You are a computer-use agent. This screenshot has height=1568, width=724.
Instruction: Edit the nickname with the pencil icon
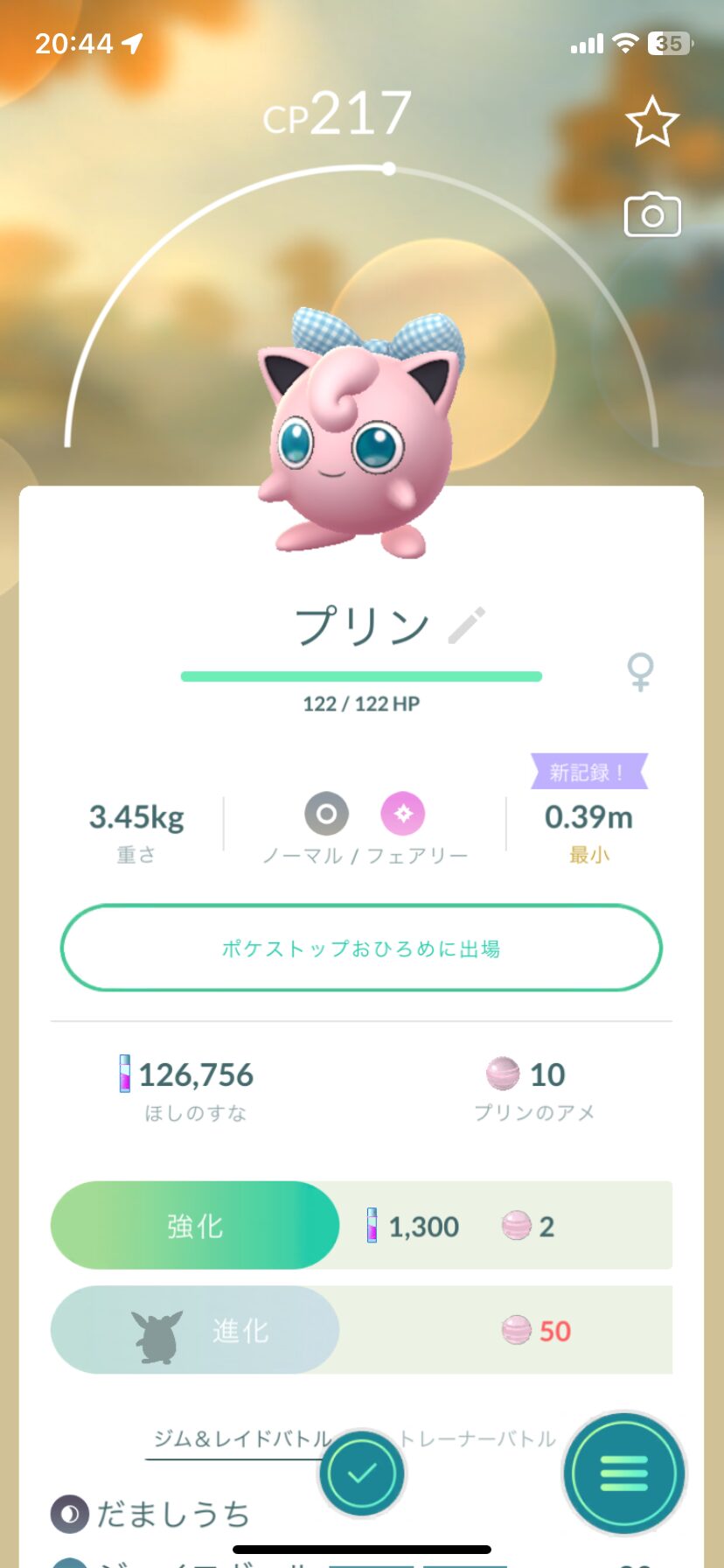[466, 625]
